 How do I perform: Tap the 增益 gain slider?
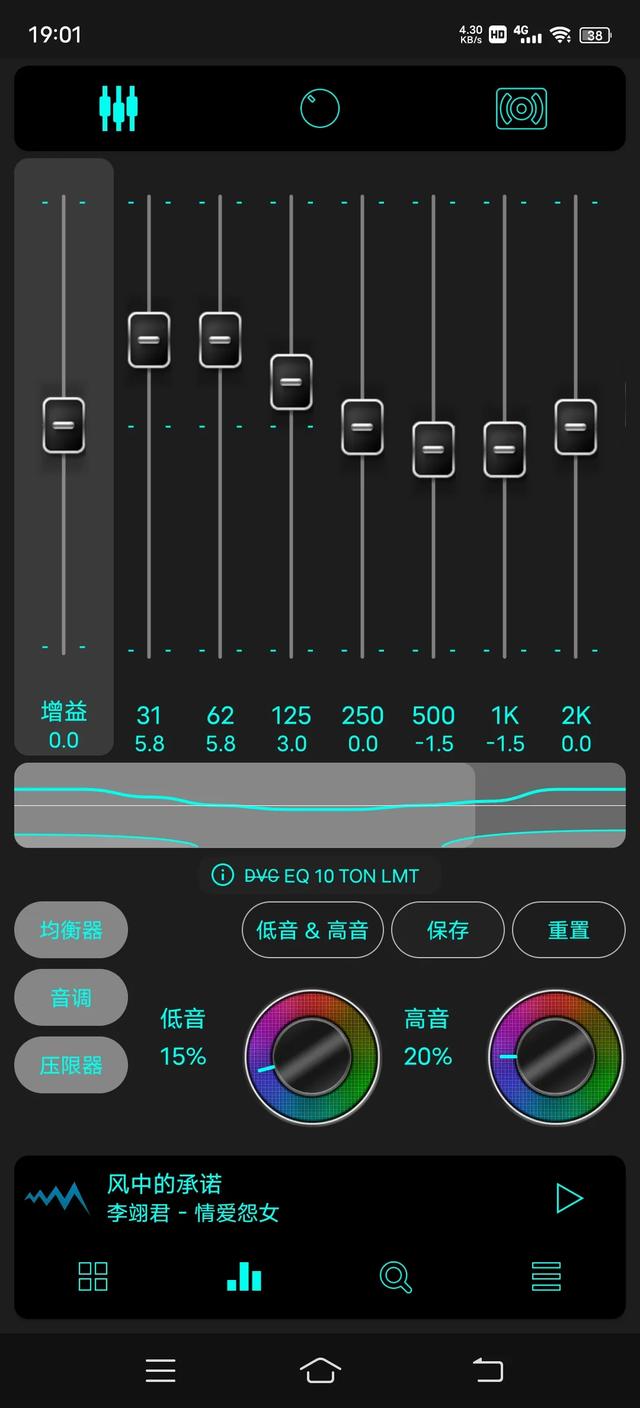pos(64,424)
